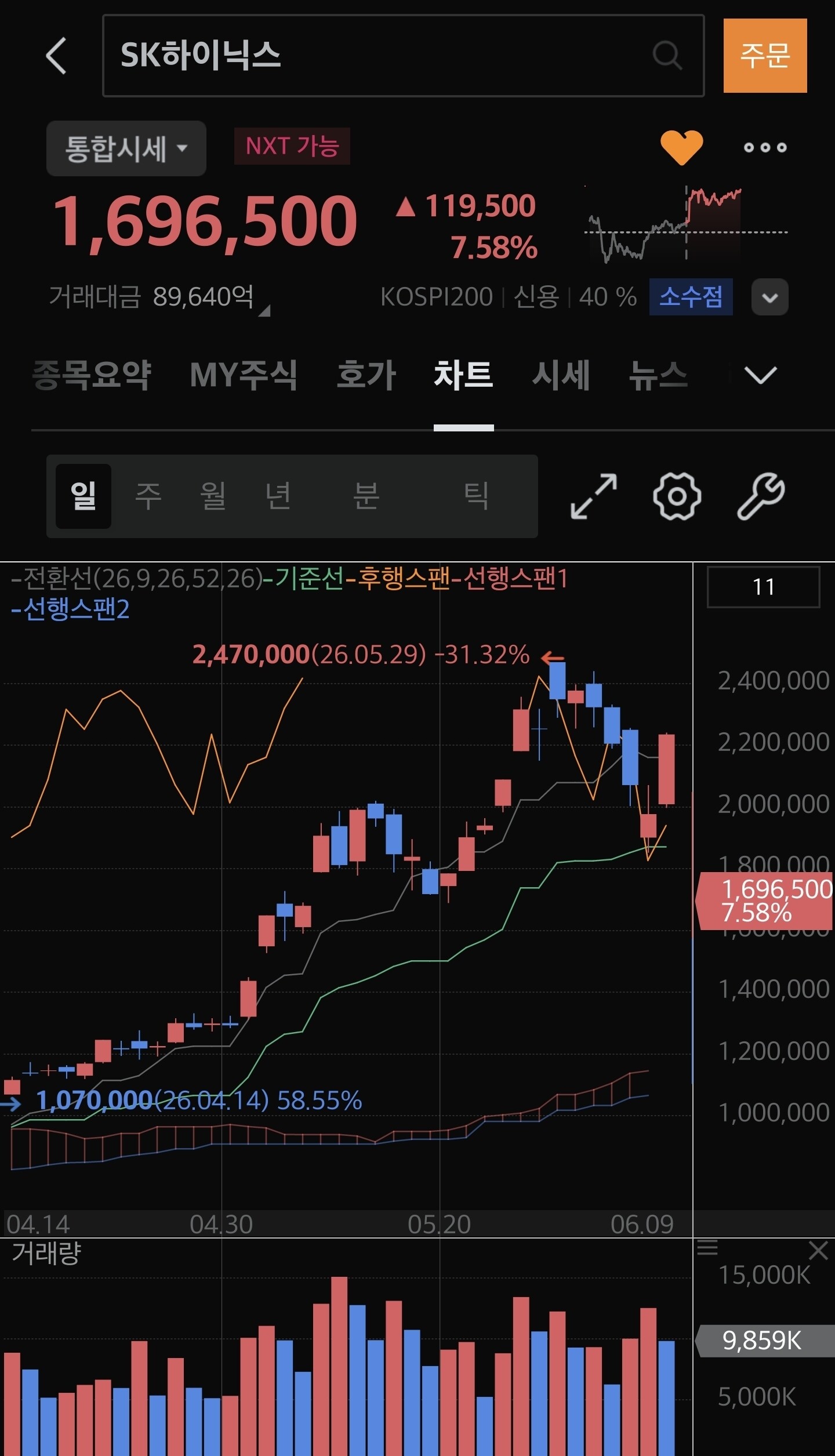Switch to the 호가 tab
The height and width of the screenshot is (1456, 835).
[366, 375]
